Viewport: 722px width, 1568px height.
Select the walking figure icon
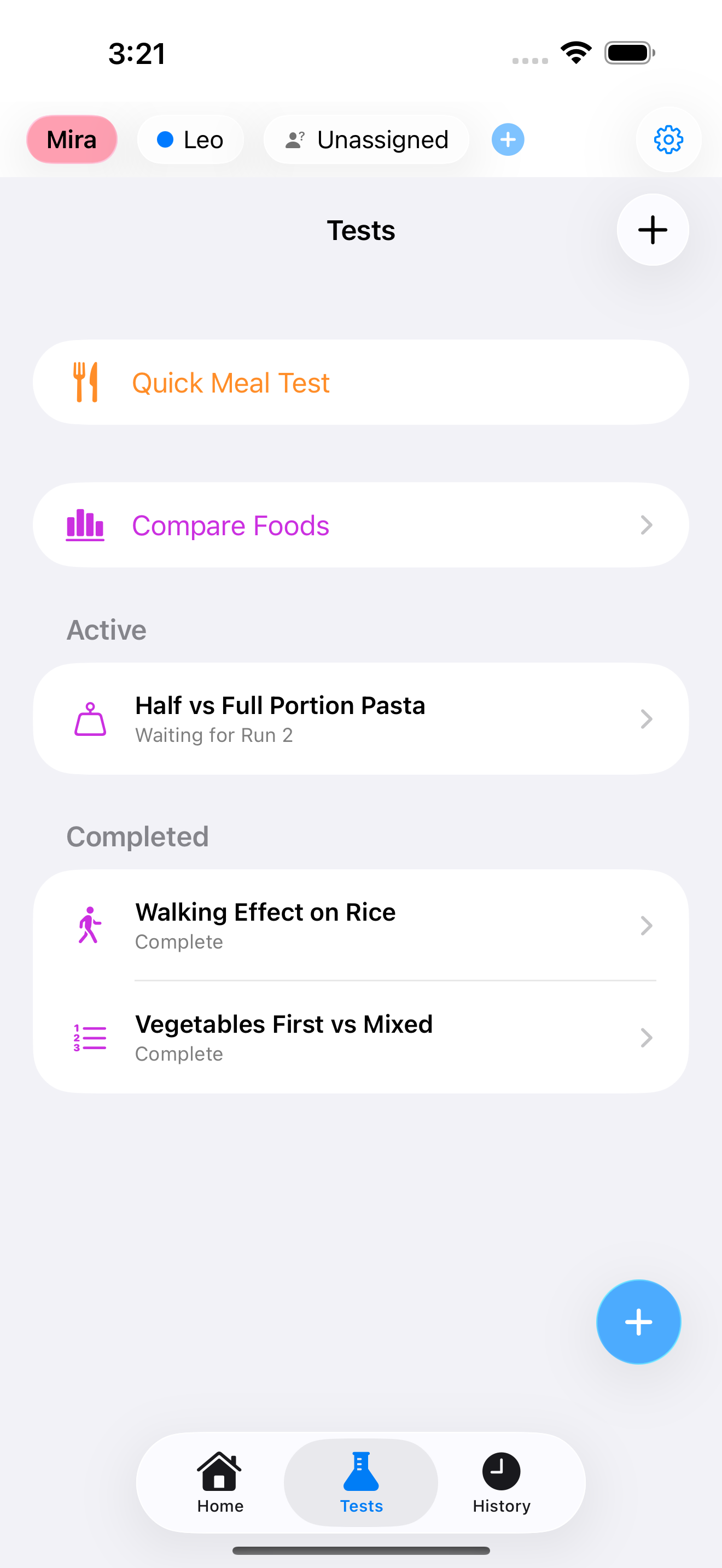tap(90, 925)
